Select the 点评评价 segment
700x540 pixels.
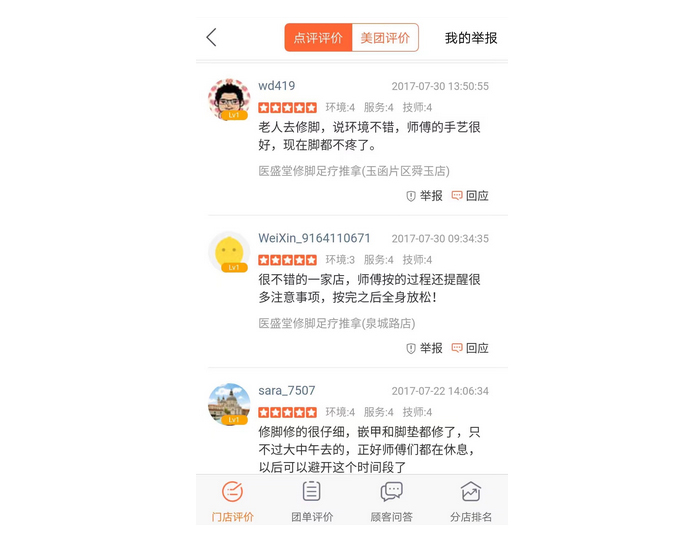(x=318, y=38)
